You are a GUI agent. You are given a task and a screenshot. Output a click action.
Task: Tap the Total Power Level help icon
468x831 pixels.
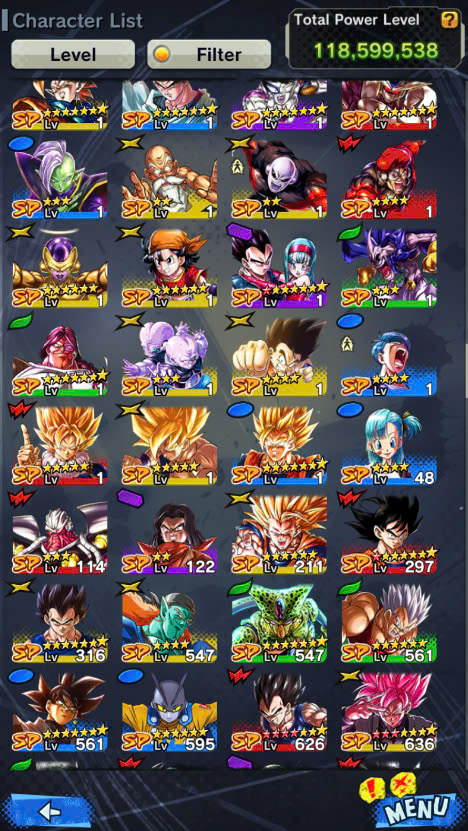(449, 20)
